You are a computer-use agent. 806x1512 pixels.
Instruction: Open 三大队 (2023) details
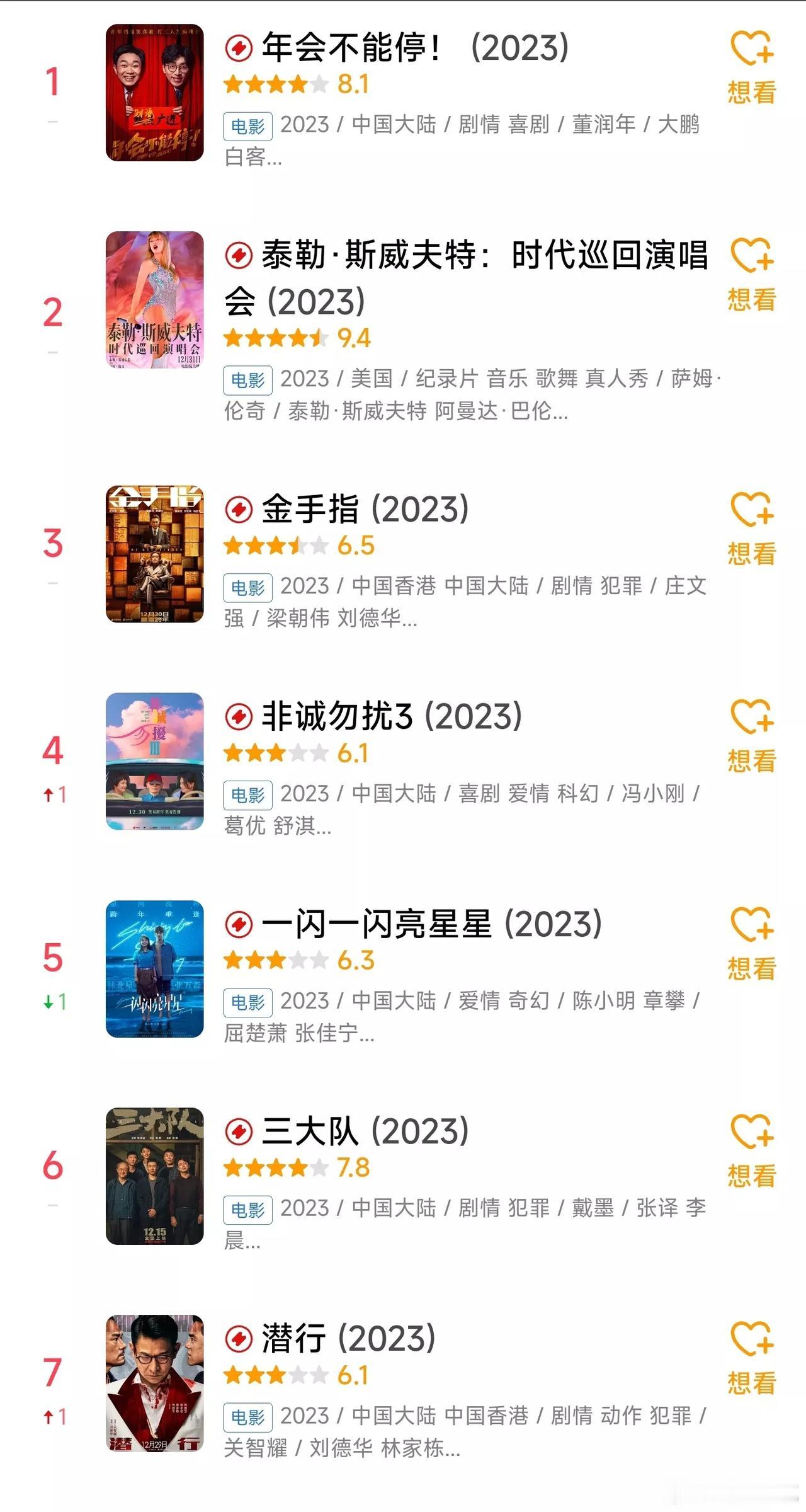pyautogui.click(x=365, y=1131)
